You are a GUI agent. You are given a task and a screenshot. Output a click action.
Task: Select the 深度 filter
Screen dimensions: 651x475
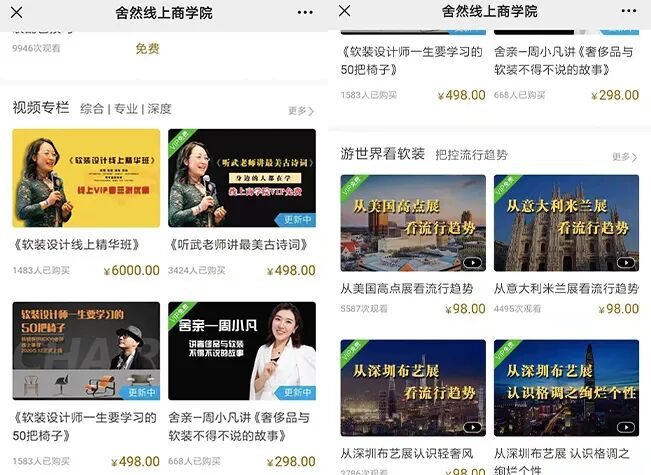[x=159, y=109]
